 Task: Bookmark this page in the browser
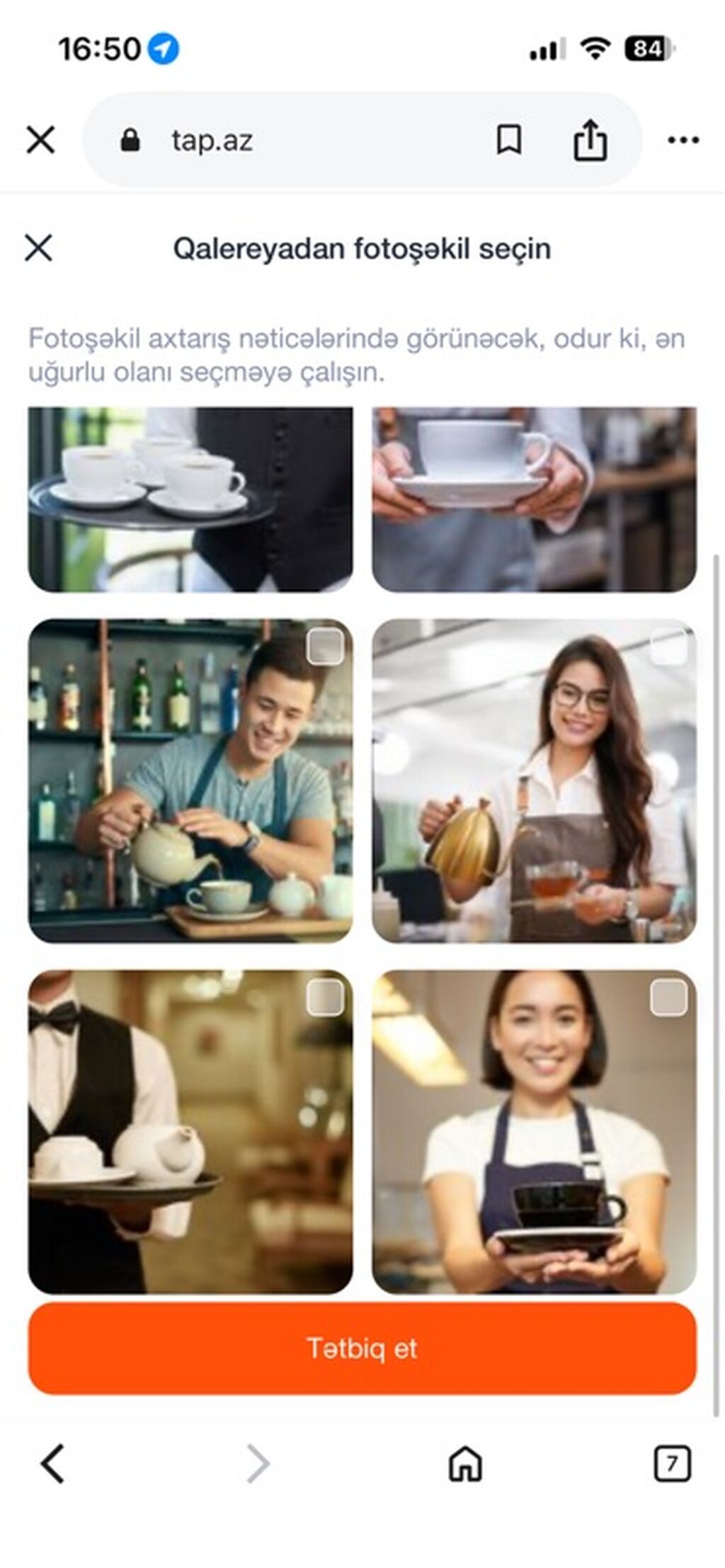pyautogui.click(x=508, y=140)
